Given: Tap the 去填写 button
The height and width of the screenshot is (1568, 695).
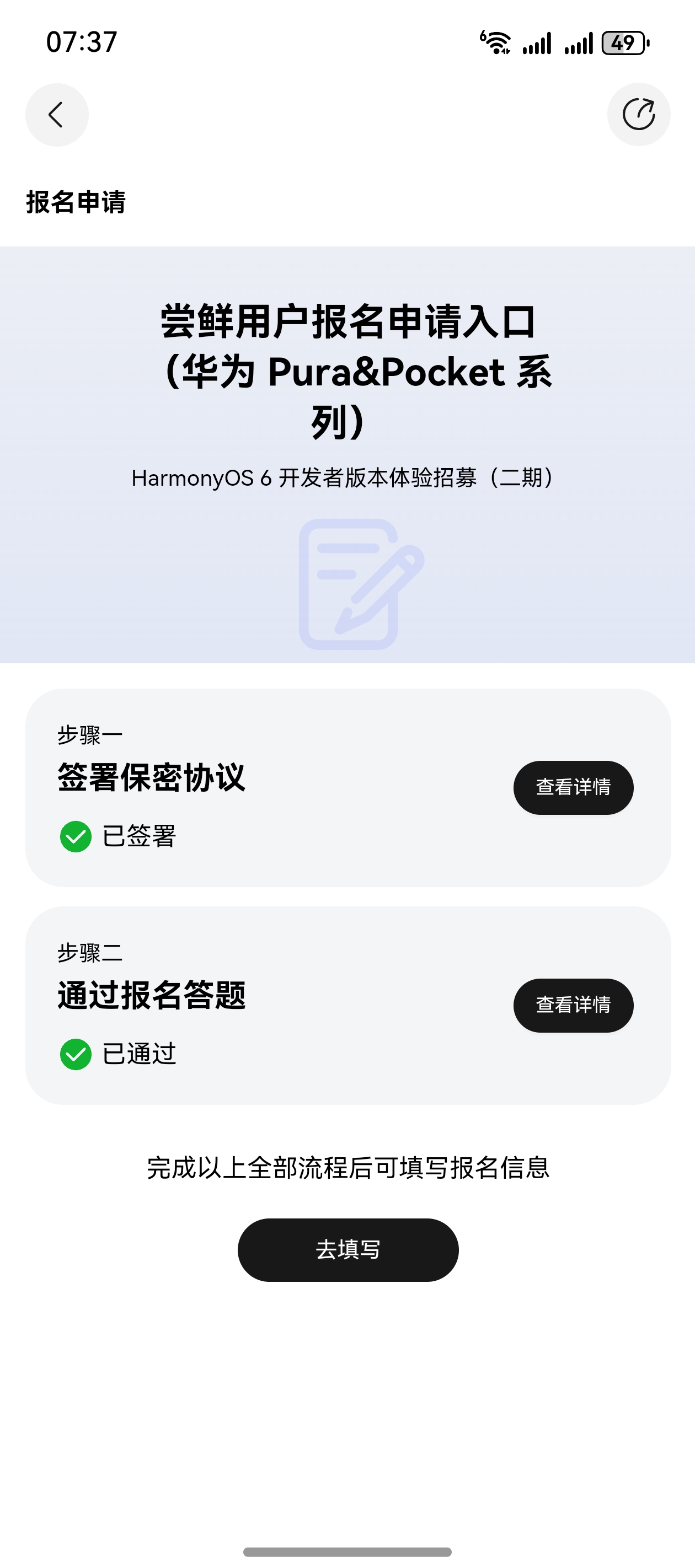Looking at the screenshot, I should click(348, 1250).
